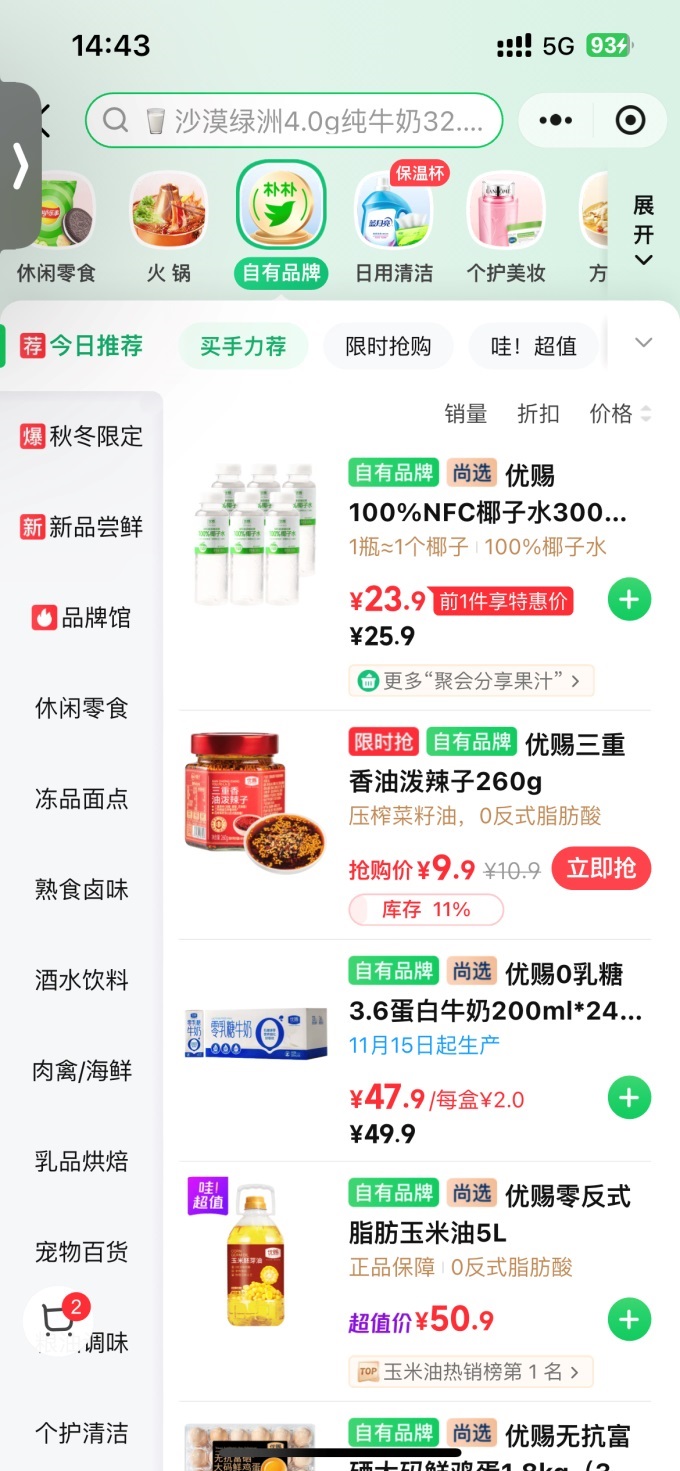The width and height of the screenshot is (680, 1471).
Task: Switch to 限时抢购 filter chip
Action: pyautogui.click(x=388, y=346)
